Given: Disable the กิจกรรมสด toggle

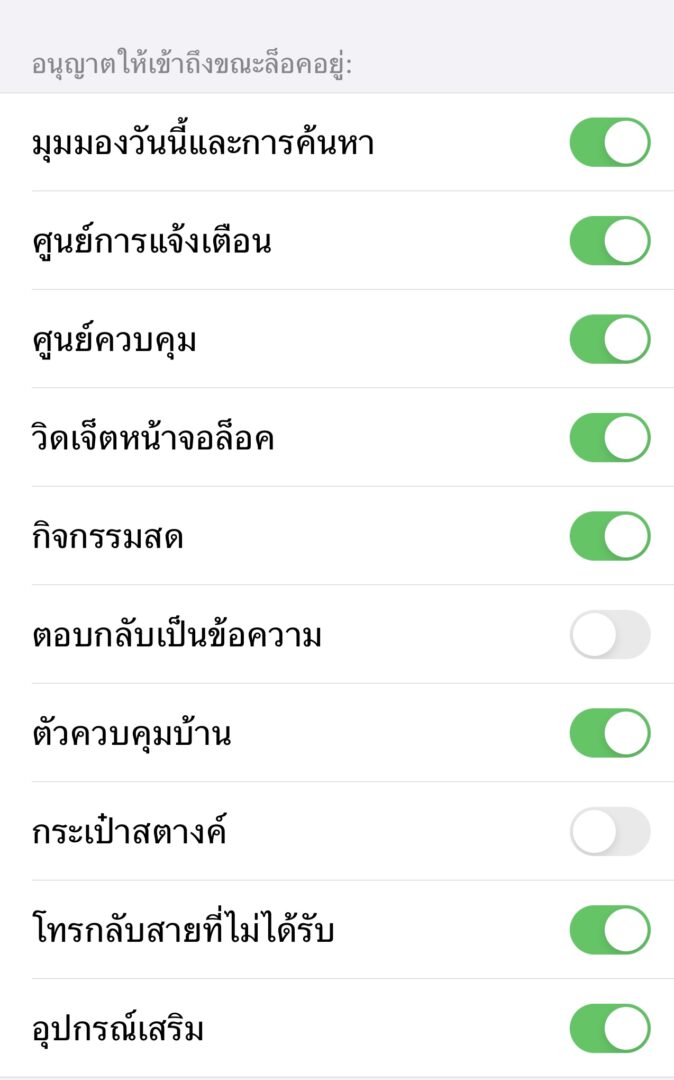Looking at the screenshot, I should 610,536.
